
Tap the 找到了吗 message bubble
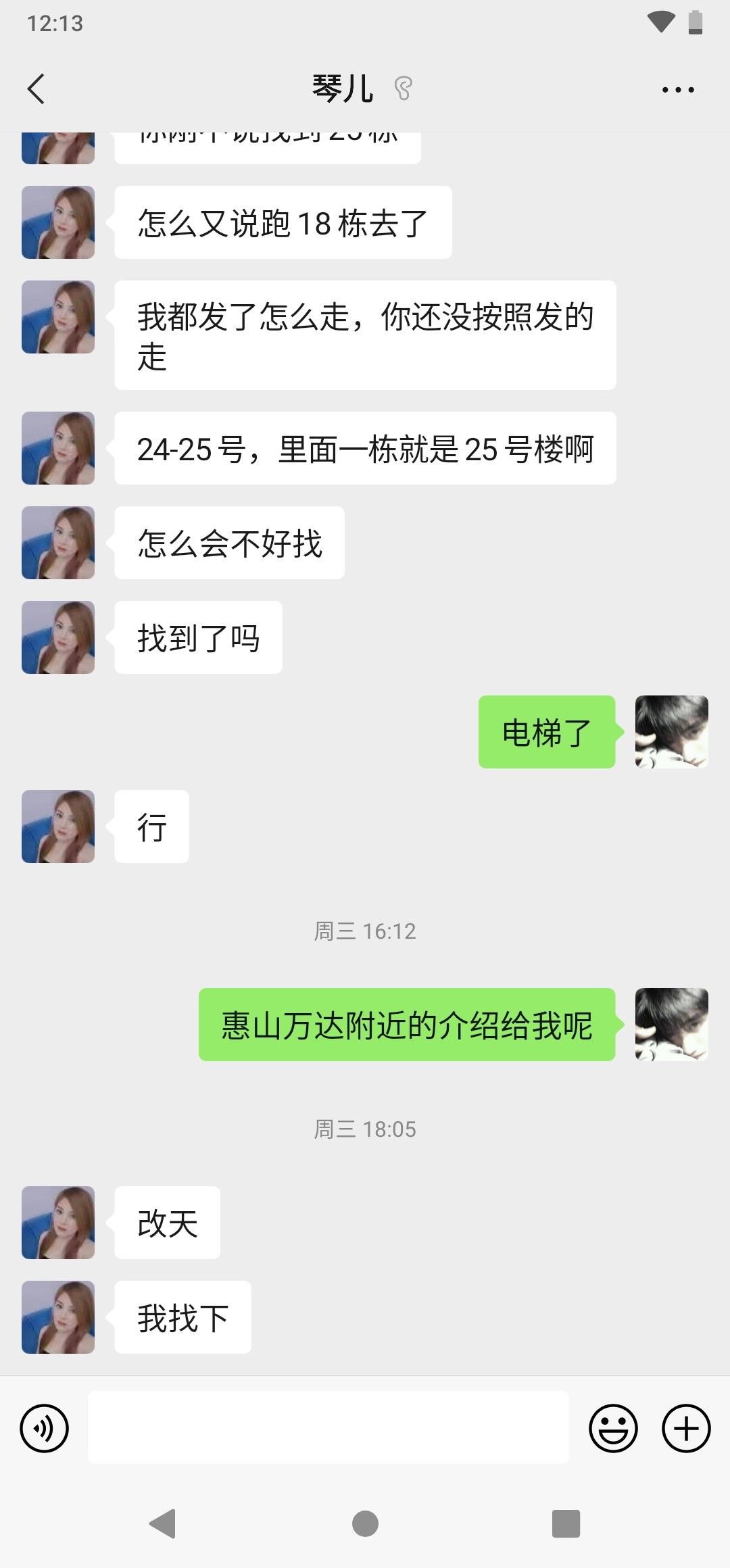197,636
